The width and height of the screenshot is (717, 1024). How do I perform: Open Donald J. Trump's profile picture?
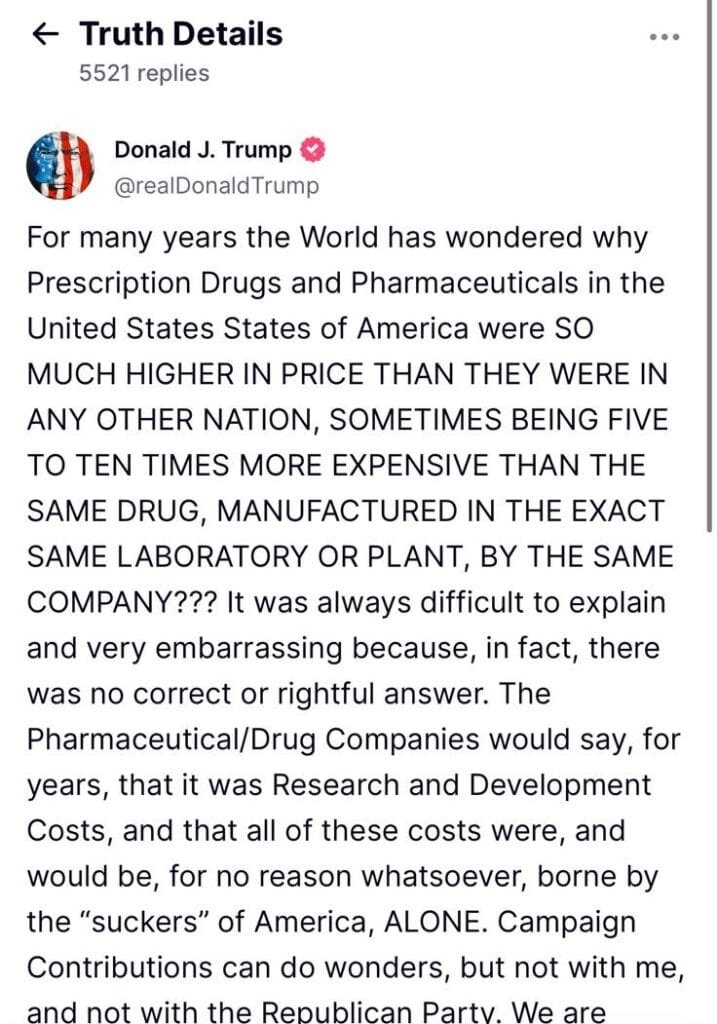(60, 165)
